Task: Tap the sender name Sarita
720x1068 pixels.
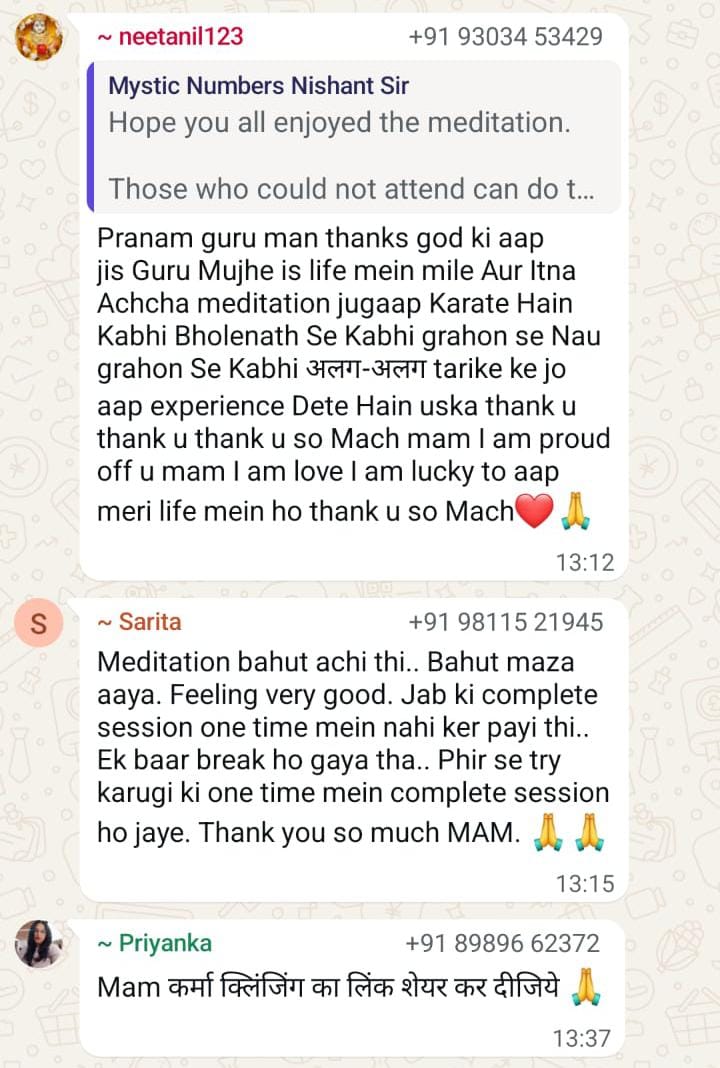Action: pos(140,621)
